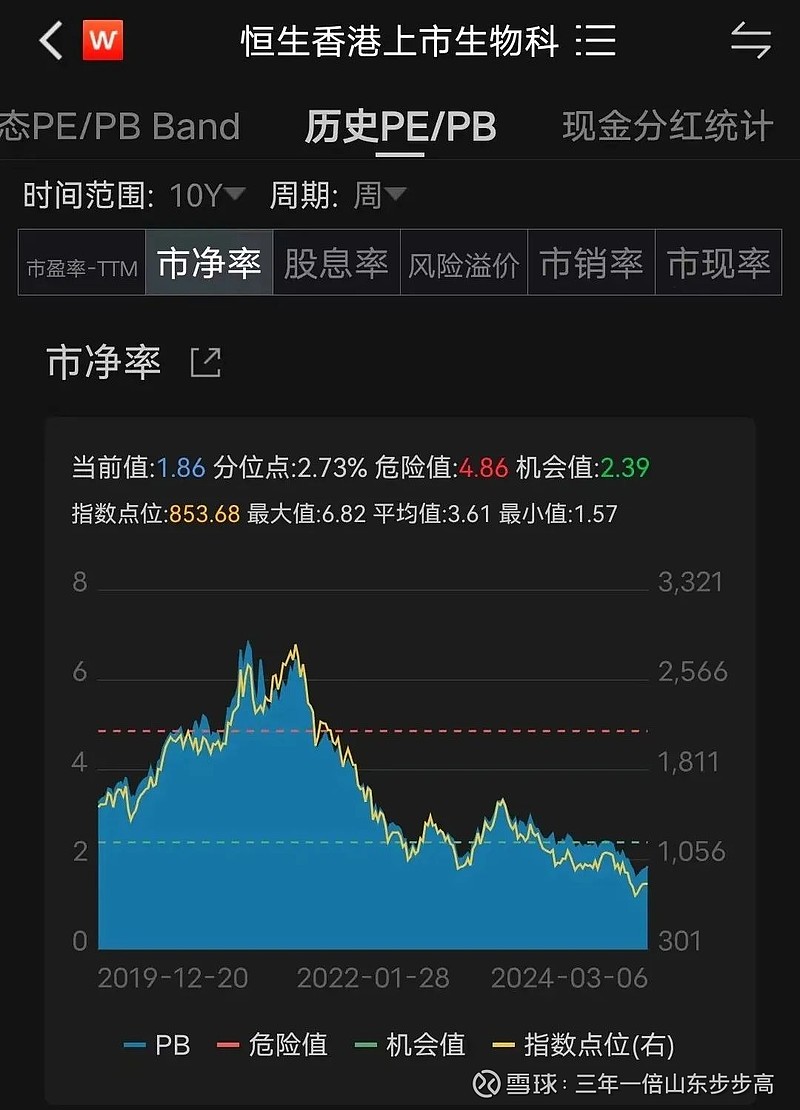Tap the switch arrows icon
This screenshot has width=800, height=1110.
coord(750,41)
